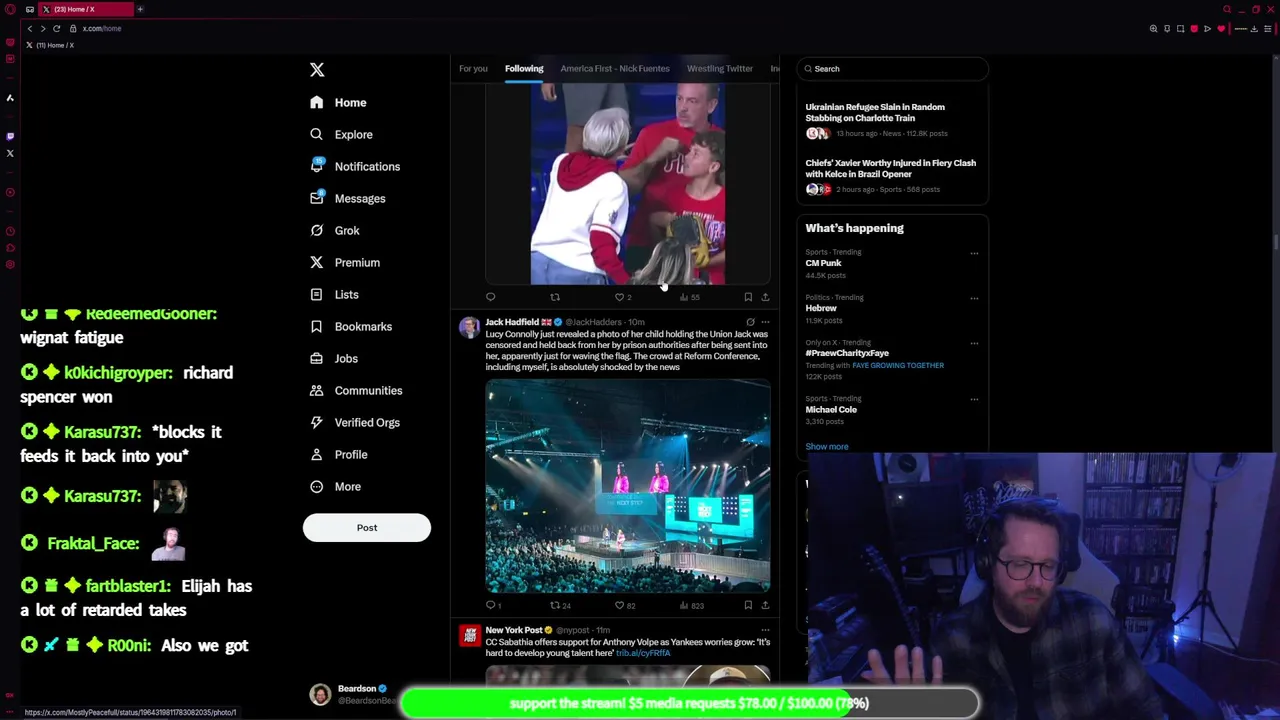Open Grok from the sidebar
1280x720 pixels.
click(x=346, y=230)
